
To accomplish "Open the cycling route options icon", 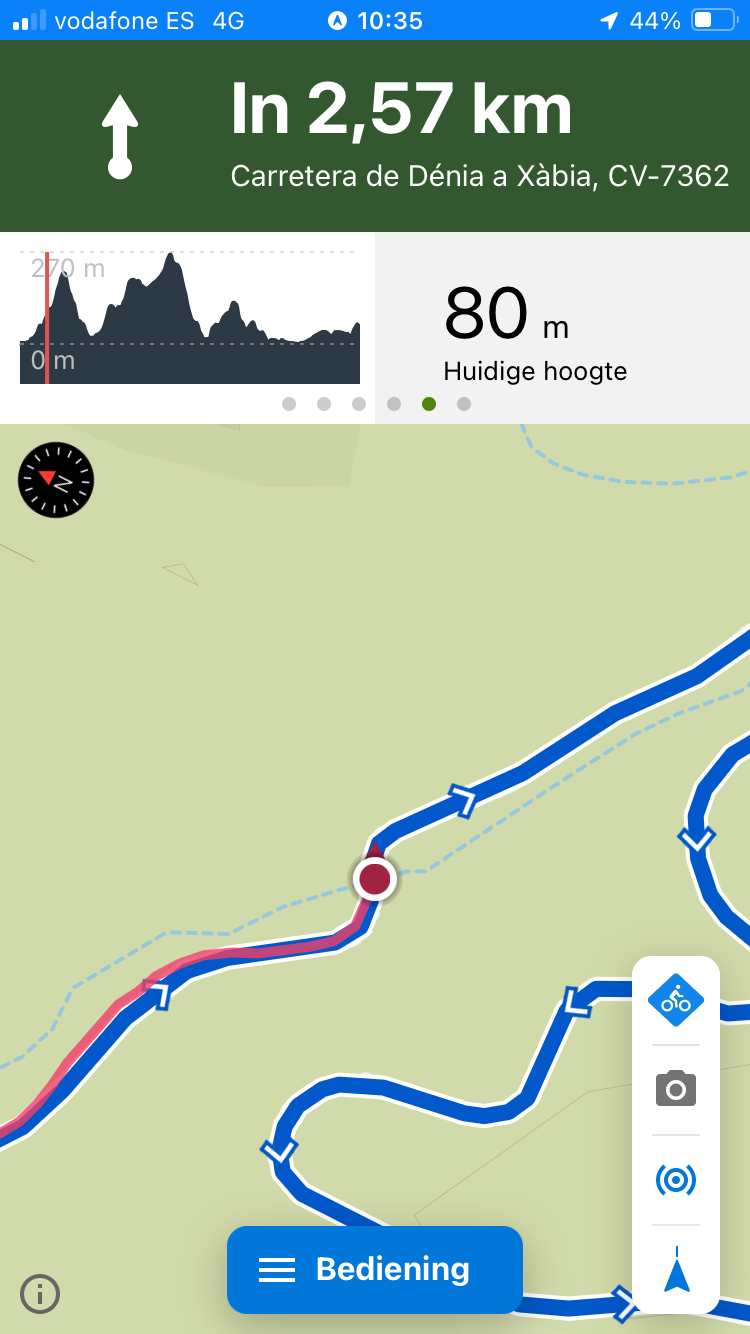I will 676,999.
